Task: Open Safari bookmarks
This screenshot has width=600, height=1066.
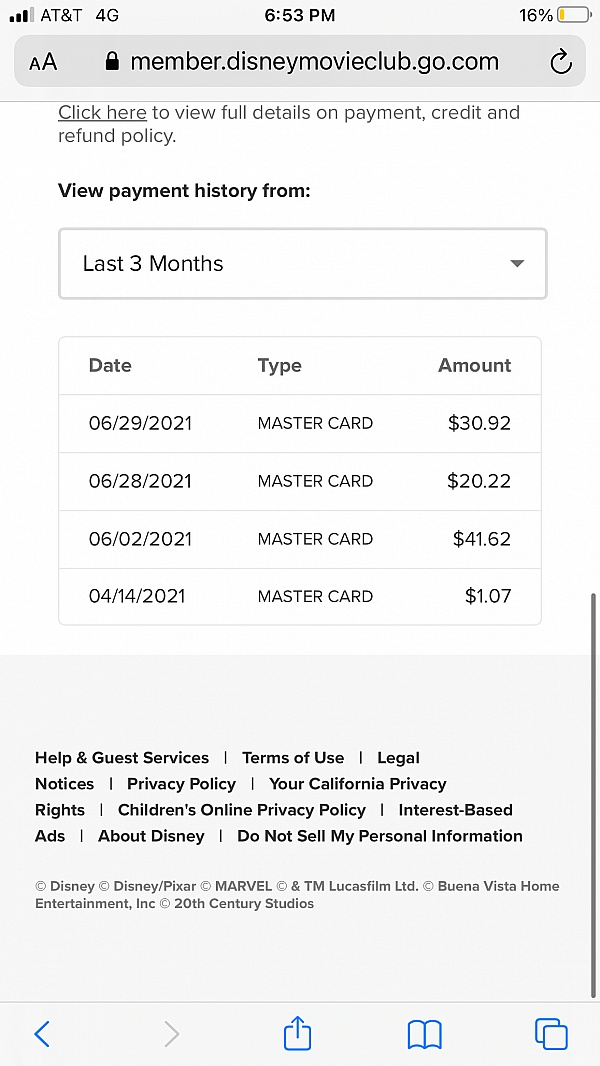Action: coord(425,1035)
